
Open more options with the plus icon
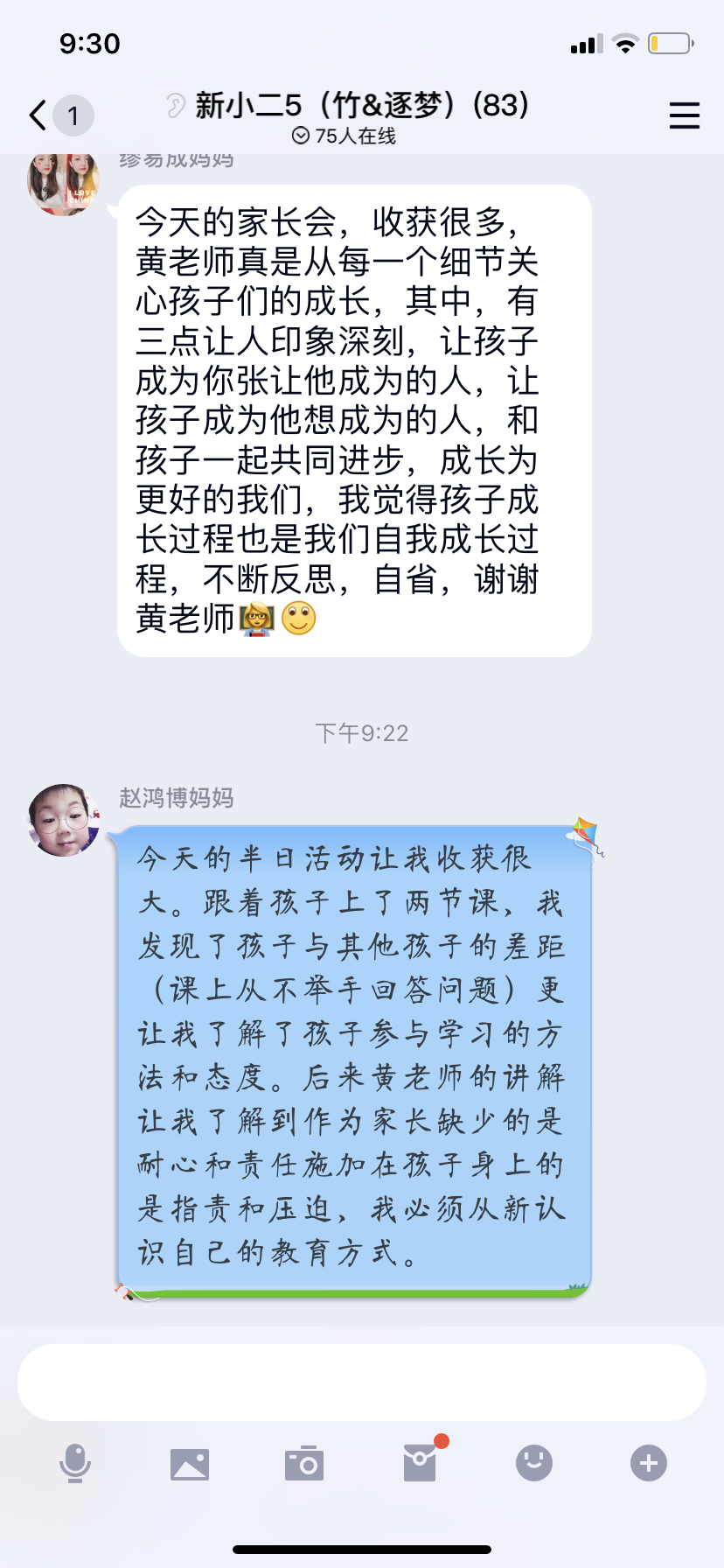tap(648, 1463)
